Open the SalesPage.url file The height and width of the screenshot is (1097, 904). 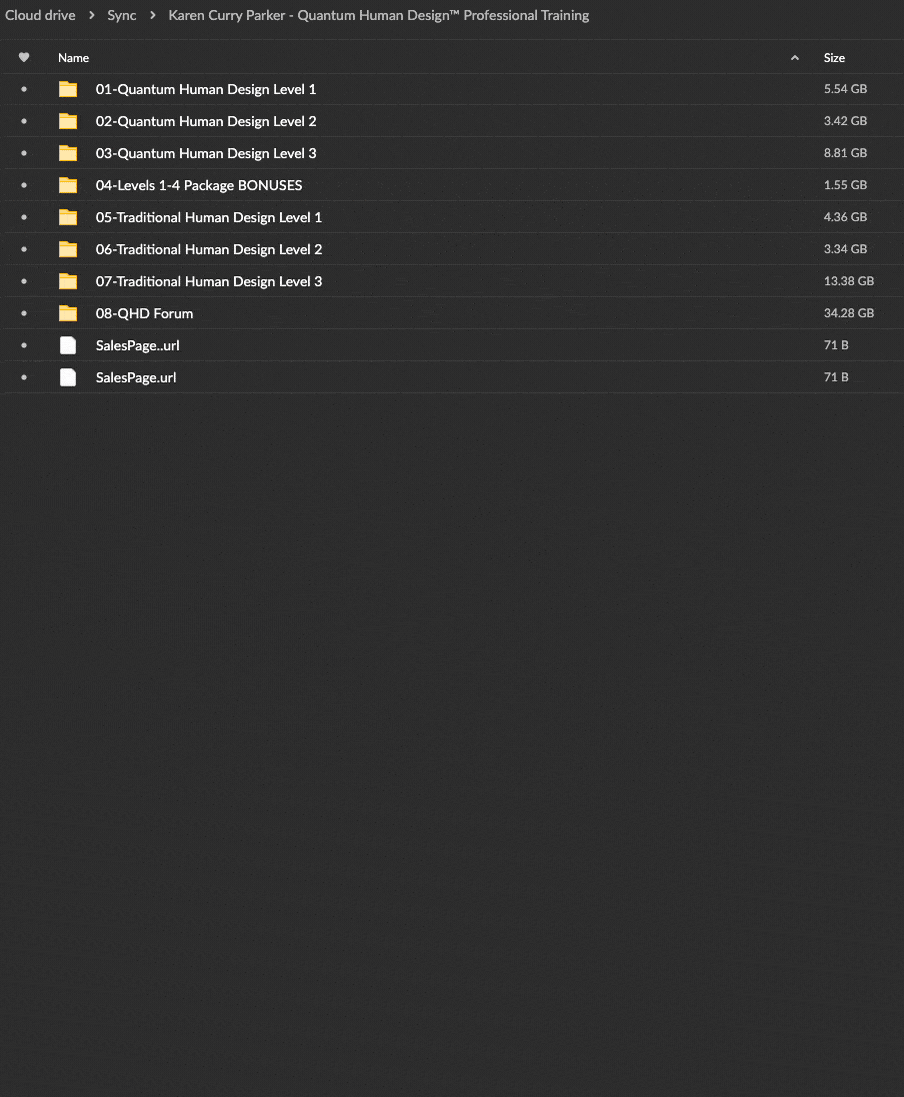(135, 377)
